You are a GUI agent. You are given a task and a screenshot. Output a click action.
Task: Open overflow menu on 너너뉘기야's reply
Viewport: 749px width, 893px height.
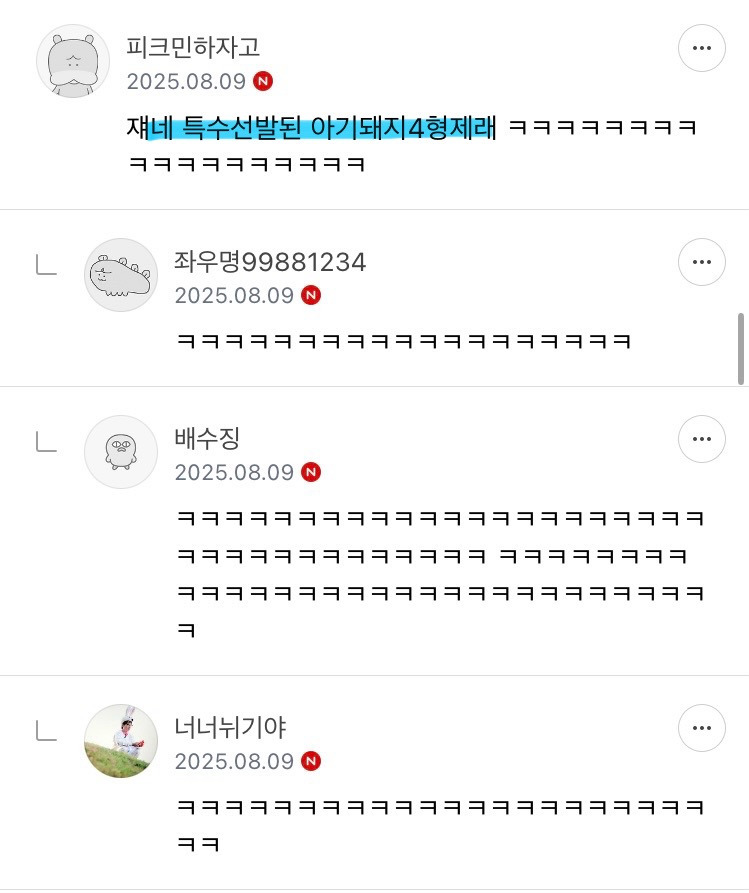tap(702, 727)
